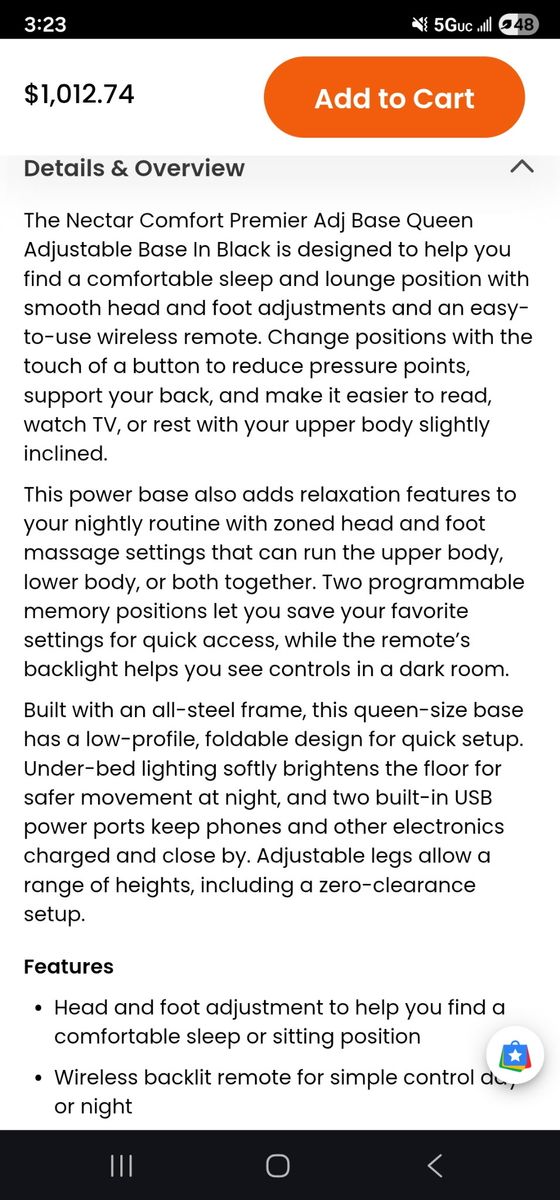The height and width of the screenshot is (1200, 560).
Task: Open the floating shopping bag star button
Action: pyautogui.click(x=515, y=1055)
